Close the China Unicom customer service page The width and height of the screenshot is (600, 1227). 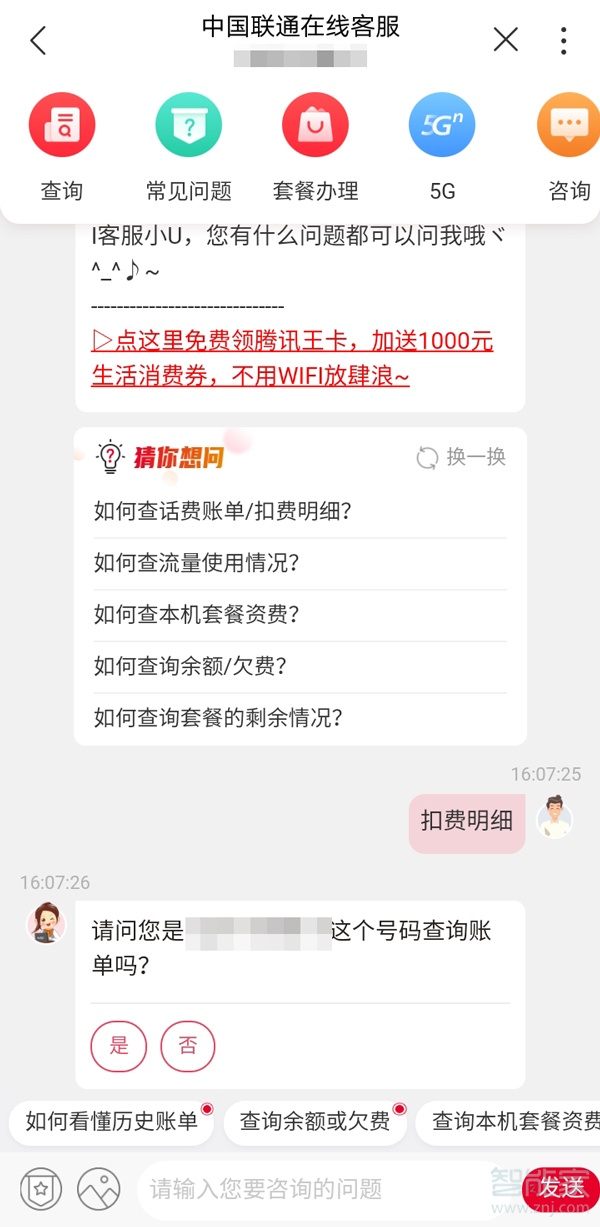point(506,40)
